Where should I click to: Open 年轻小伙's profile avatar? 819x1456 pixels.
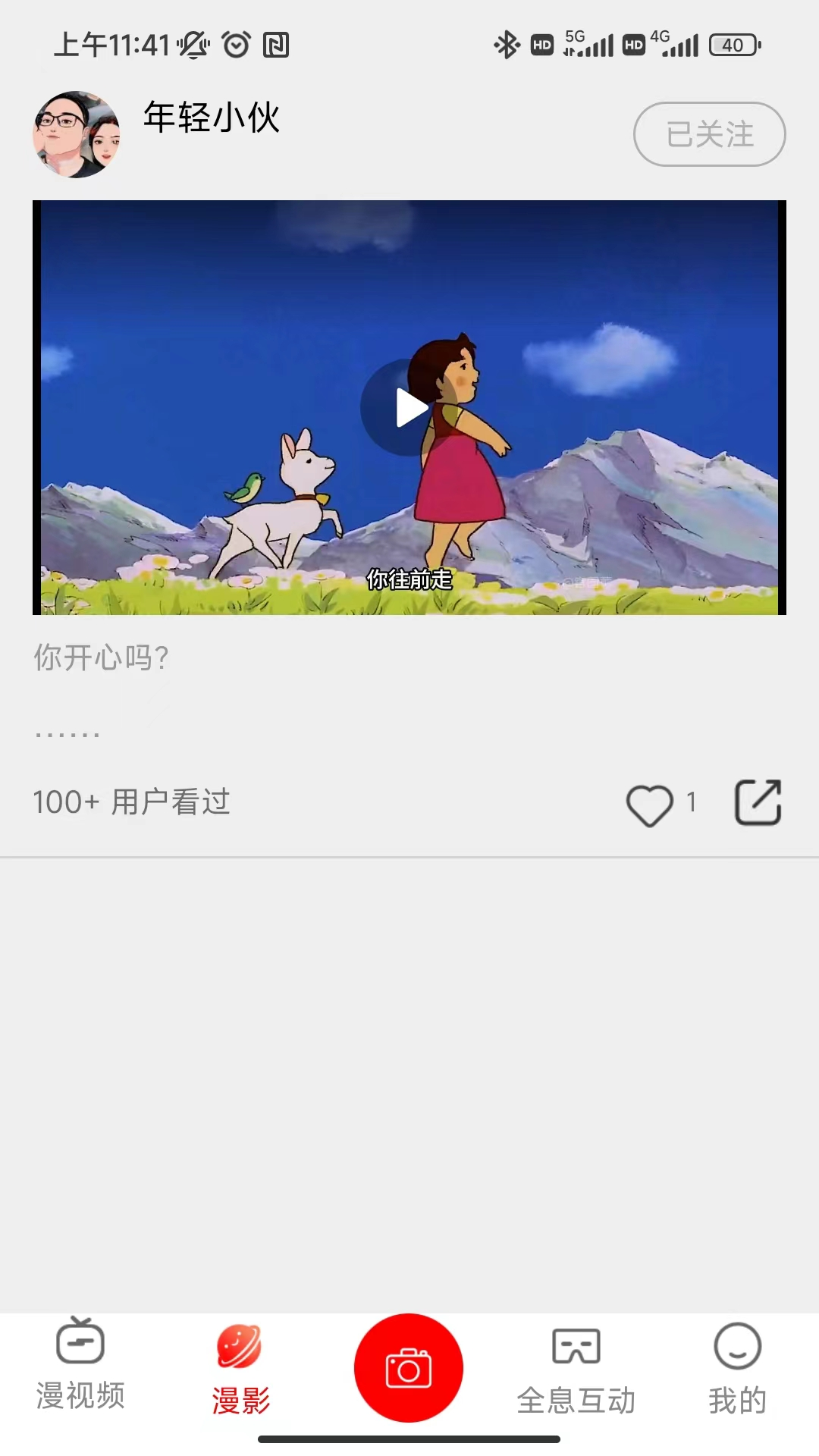click(x=77, y=135)
